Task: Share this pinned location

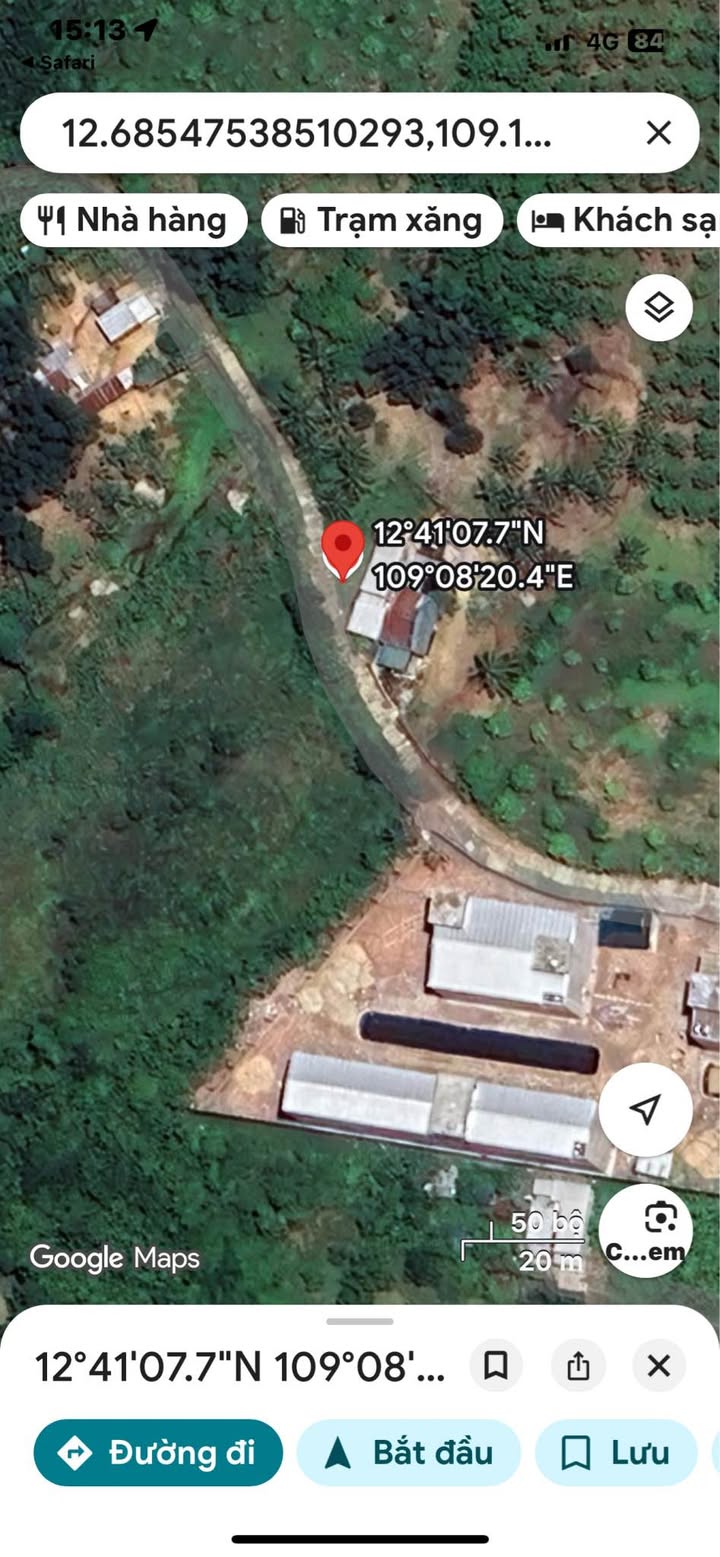Action: tap(578, 1366)
